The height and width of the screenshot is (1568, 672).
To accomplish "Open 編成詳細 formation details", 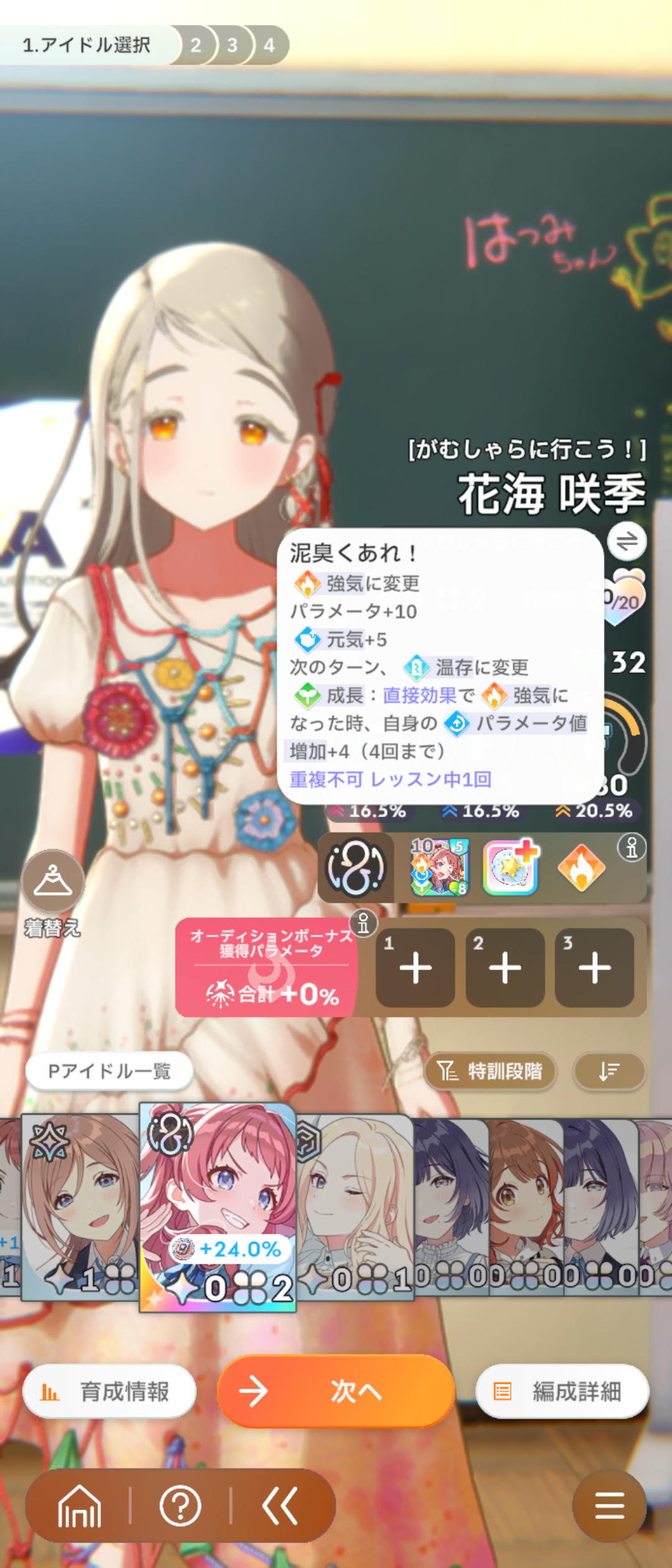I will (562, 1391).
